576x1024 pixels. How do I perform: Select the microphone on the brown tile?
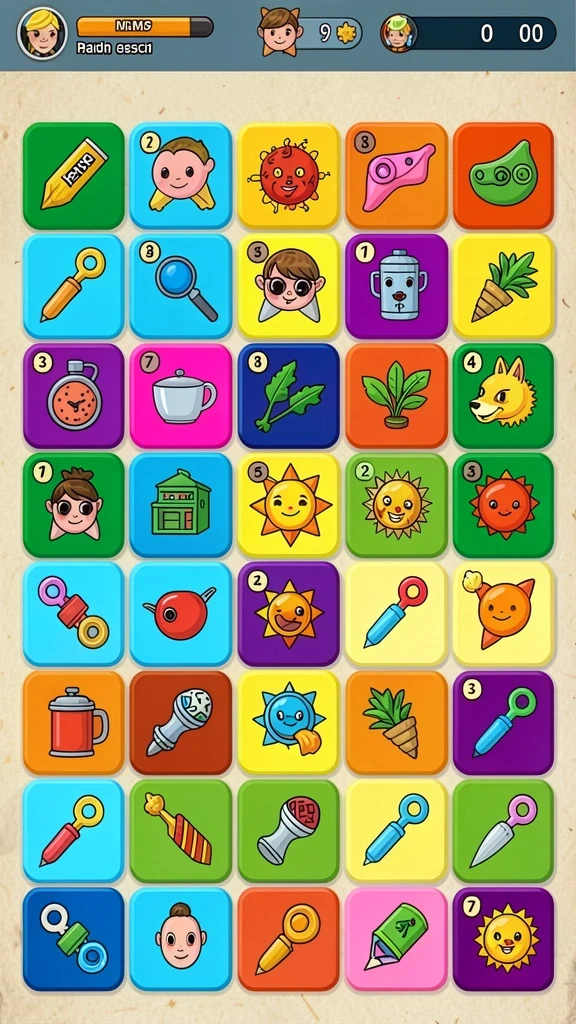[181, 723]
